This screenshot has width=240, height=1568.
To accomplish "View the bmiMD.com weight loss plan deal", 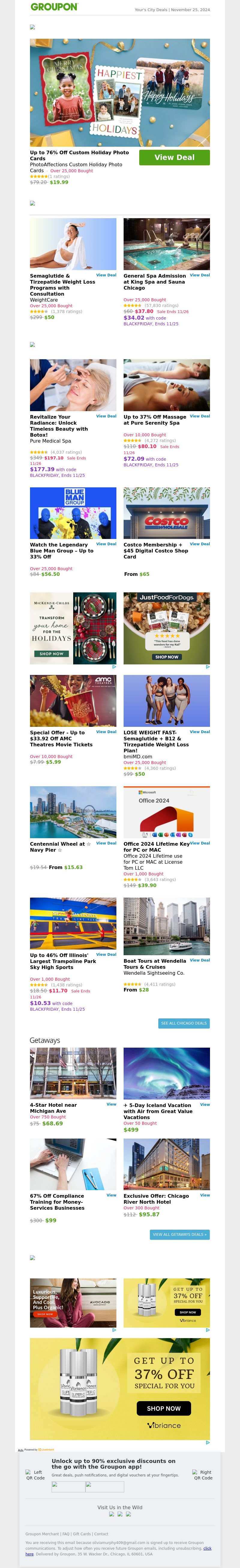I will (x=200, y=732).
